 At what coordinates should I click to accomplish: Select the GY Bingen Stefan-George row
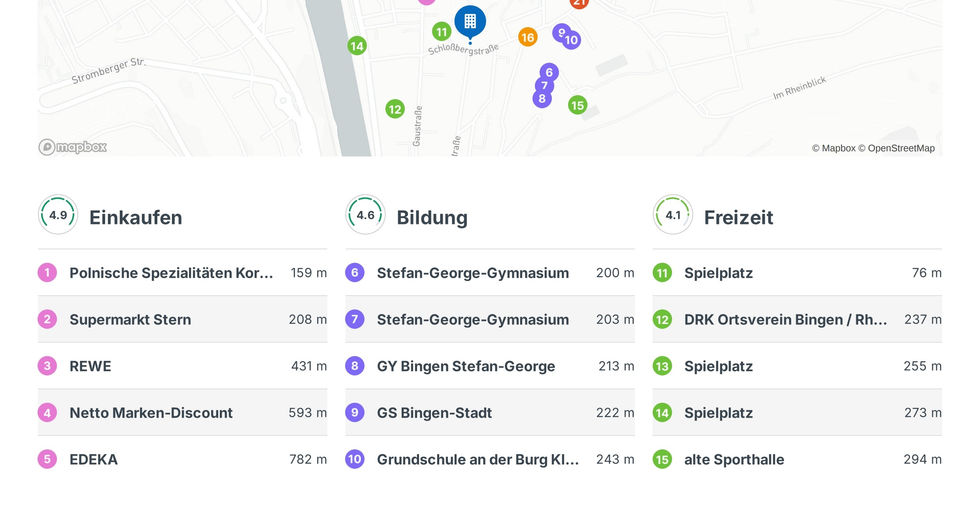tap(490, 366)
